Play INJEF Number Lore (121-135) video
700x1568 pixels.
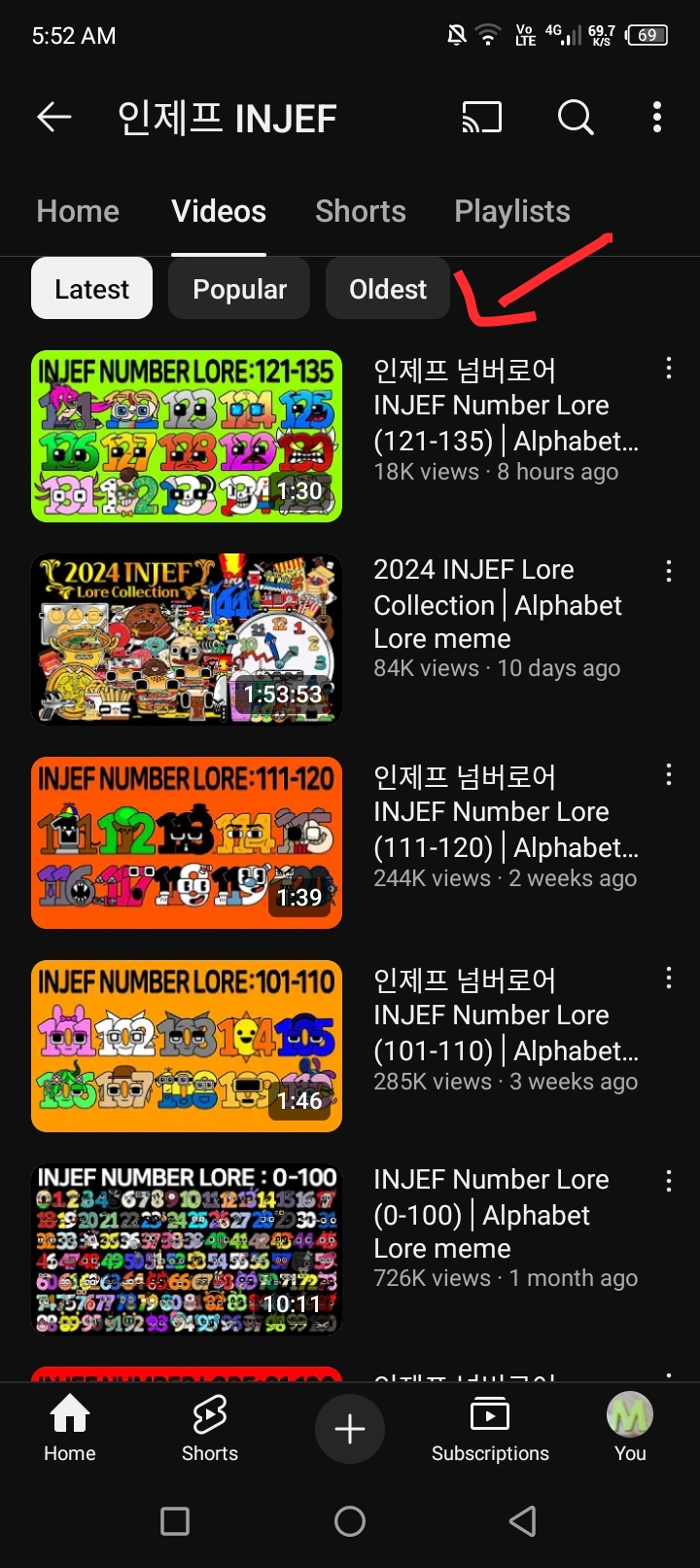pos(187,436)
